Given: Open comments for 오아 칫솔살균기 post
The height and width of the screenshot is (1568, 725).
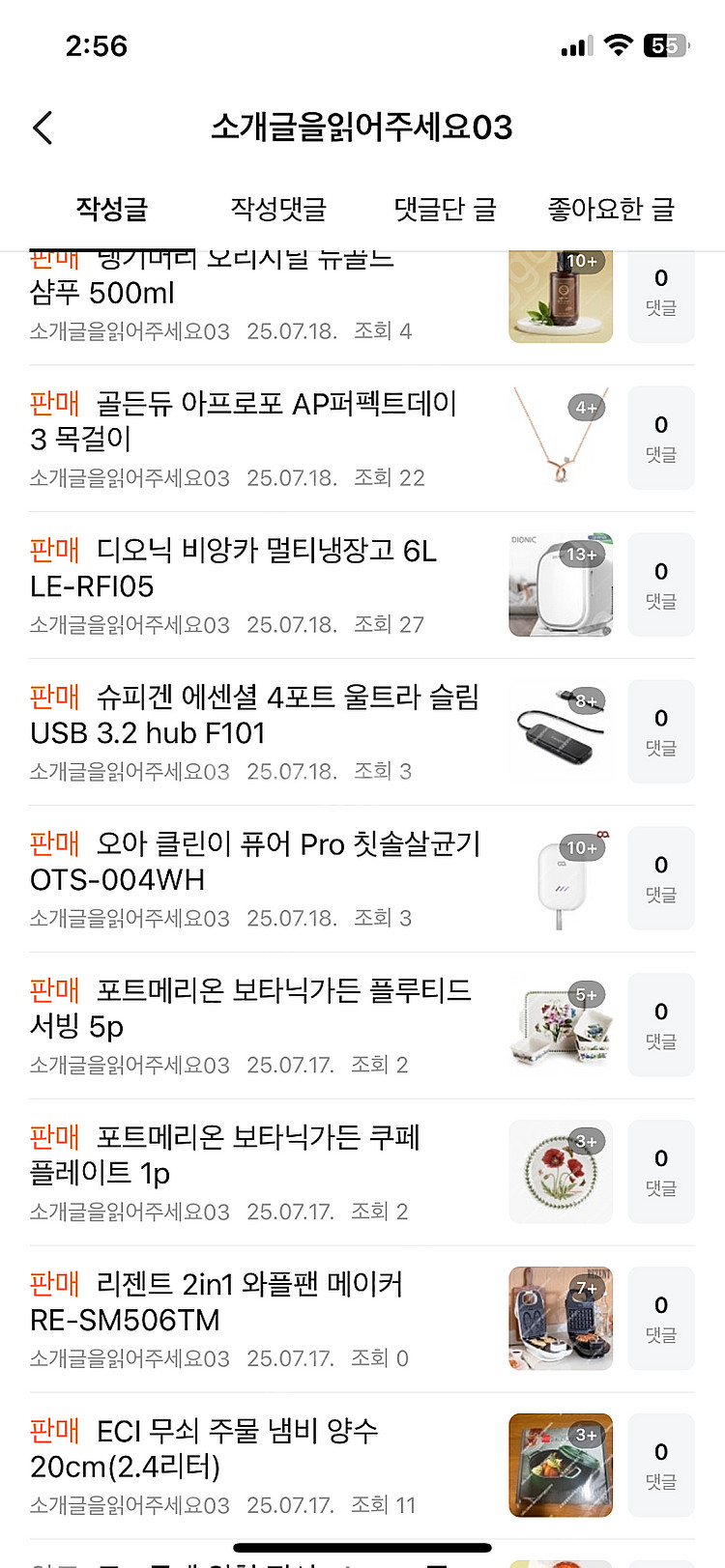Looking at the screenshot, I should tap(661, 879).
